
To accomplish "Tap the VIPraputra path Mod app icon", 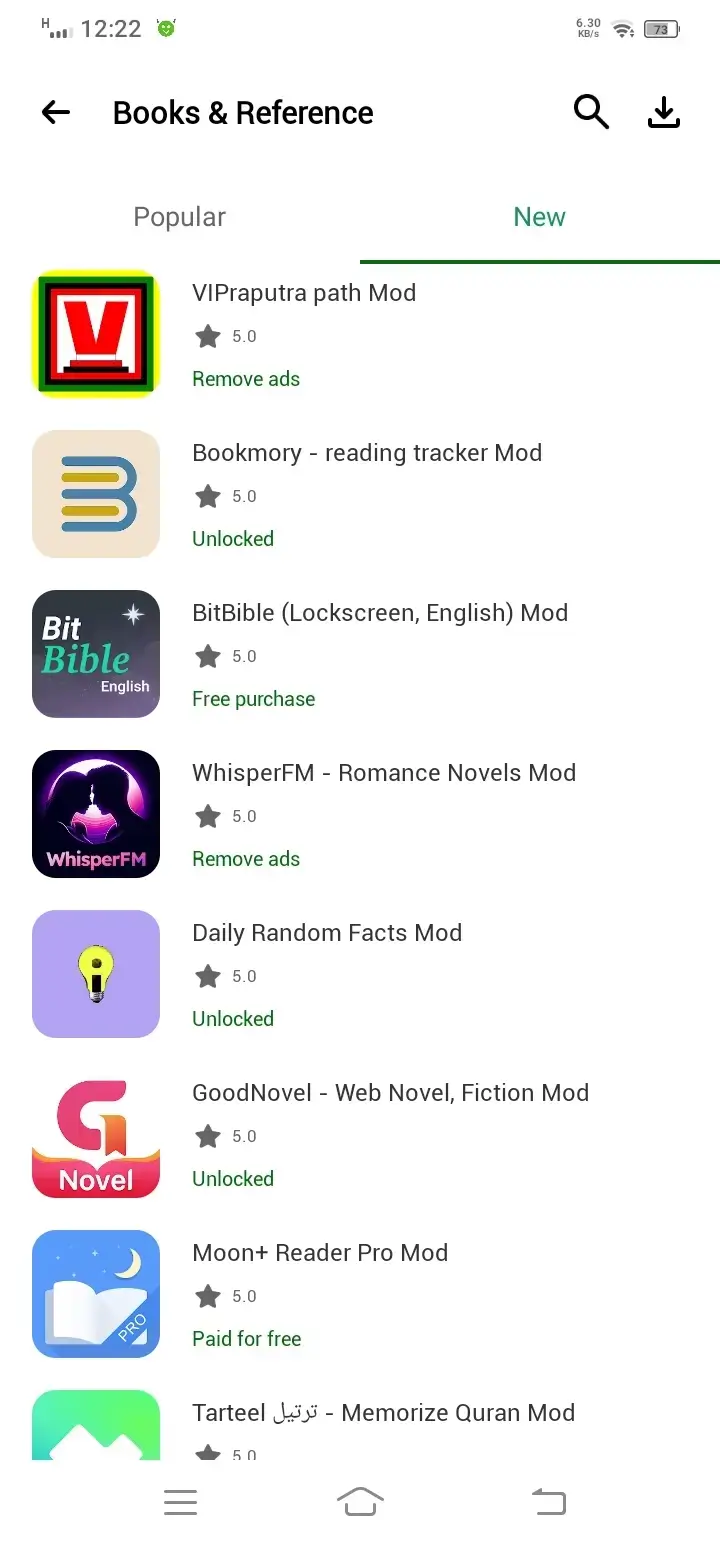I will (96, 333).
